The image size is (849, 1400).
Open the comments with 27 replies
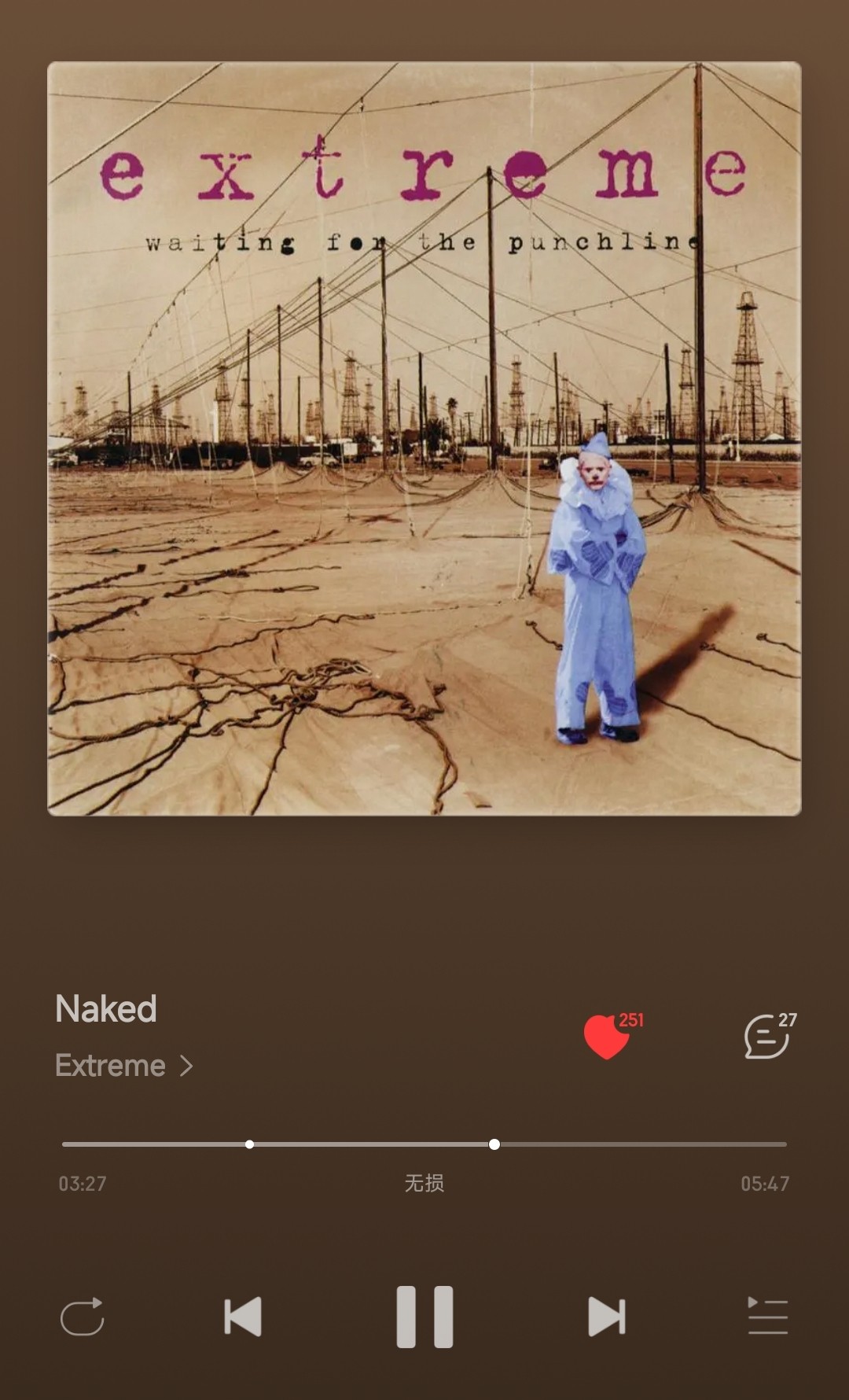pyautogui.click(x=767, y=1037)
